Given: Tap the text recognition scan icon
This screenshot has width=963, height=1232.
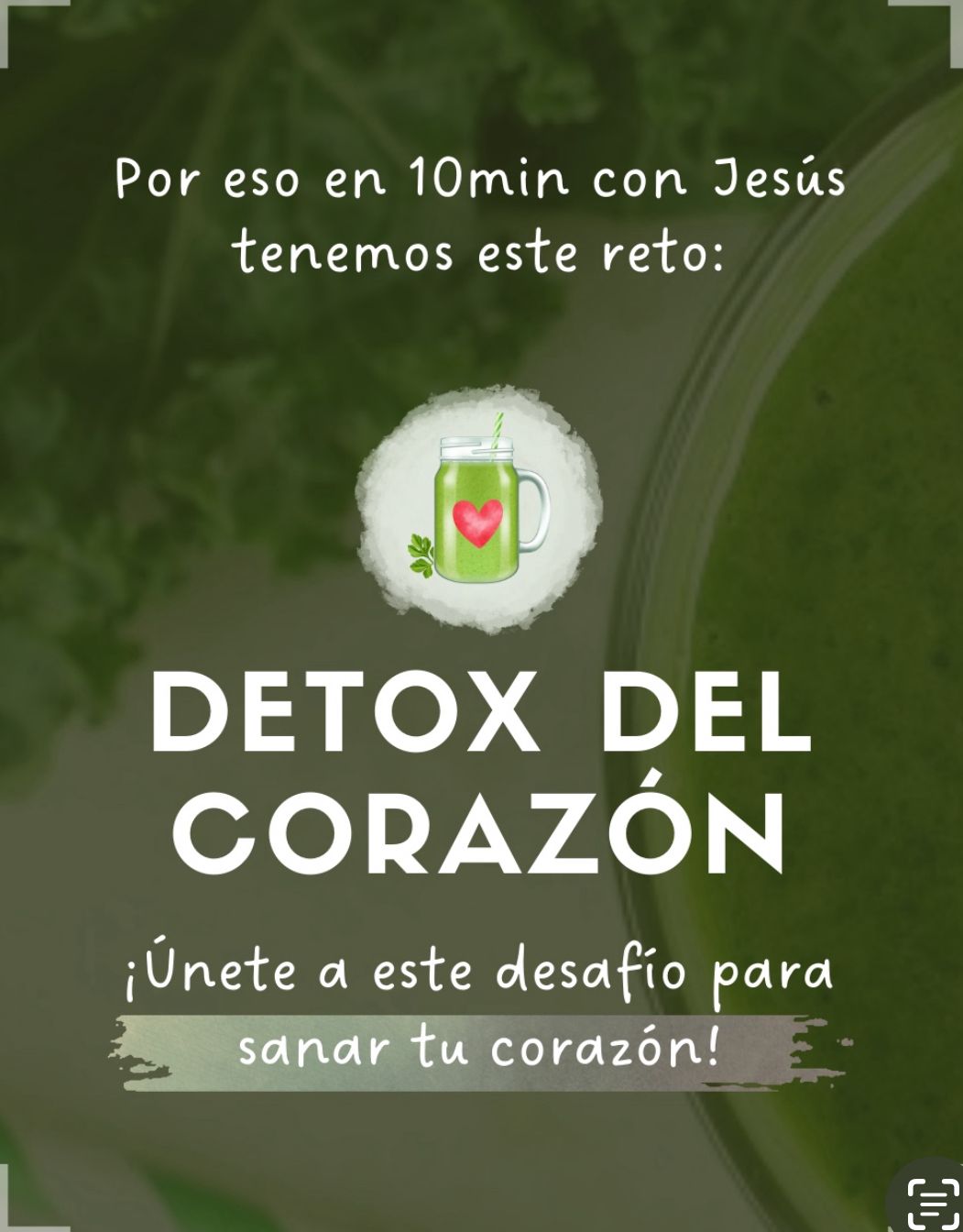Looking at the screenshot, I should 932,1203.
